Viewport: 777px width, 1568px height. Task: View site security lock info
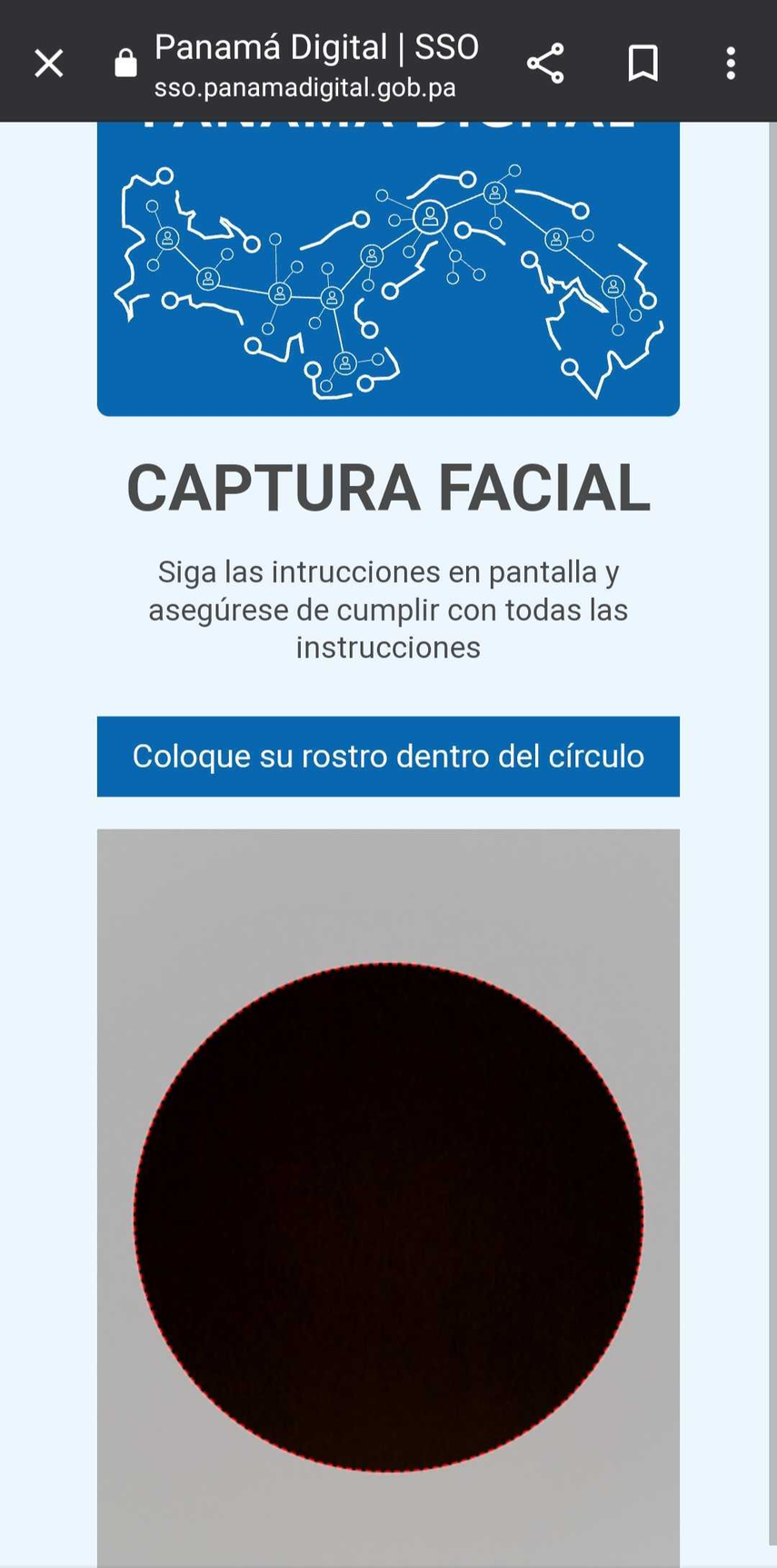click(125, 64)
